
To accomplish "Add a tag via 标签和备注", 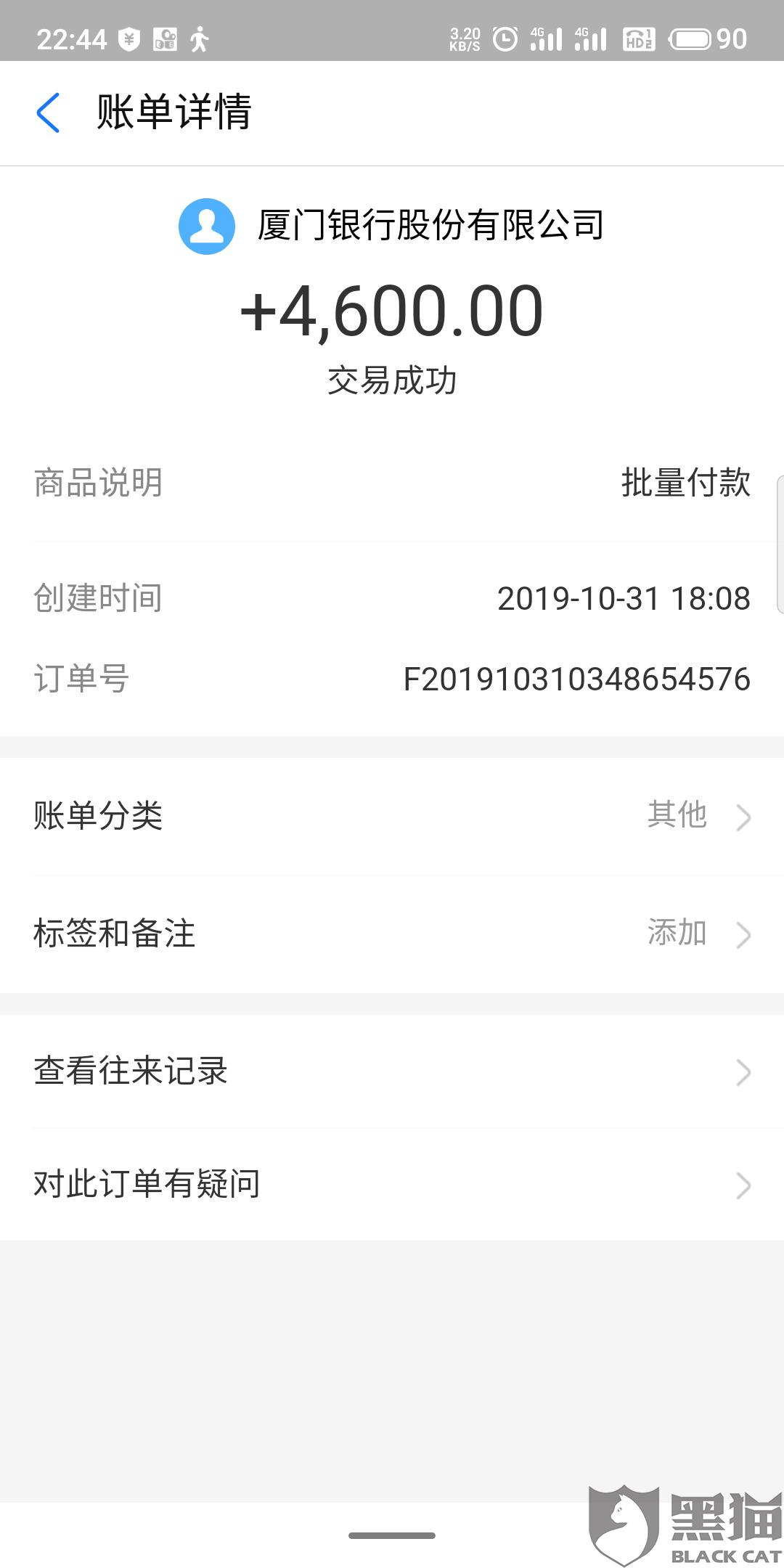I will point(392,934).
